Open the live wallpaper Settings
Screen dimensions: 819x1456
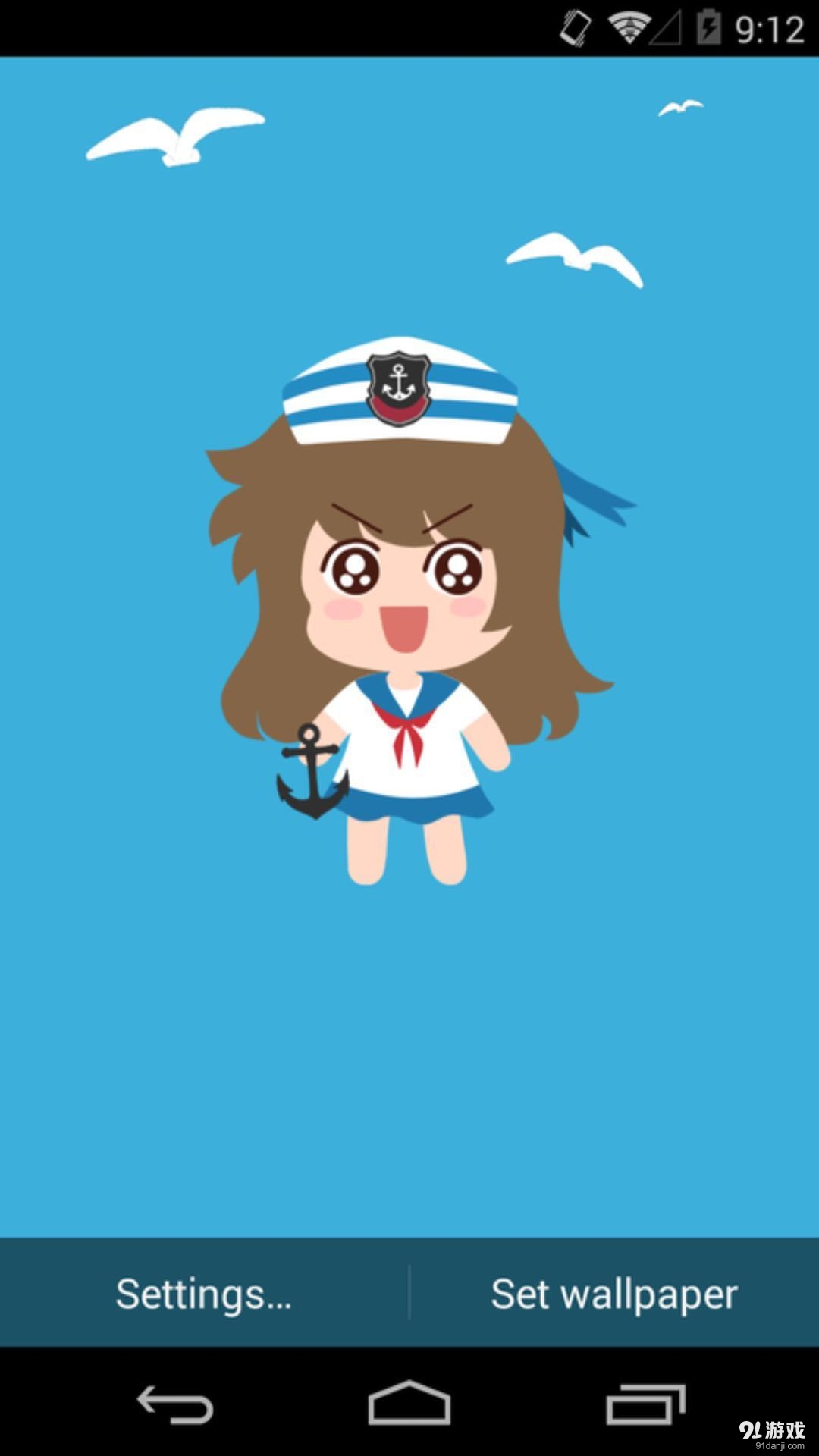(203, 1293)
